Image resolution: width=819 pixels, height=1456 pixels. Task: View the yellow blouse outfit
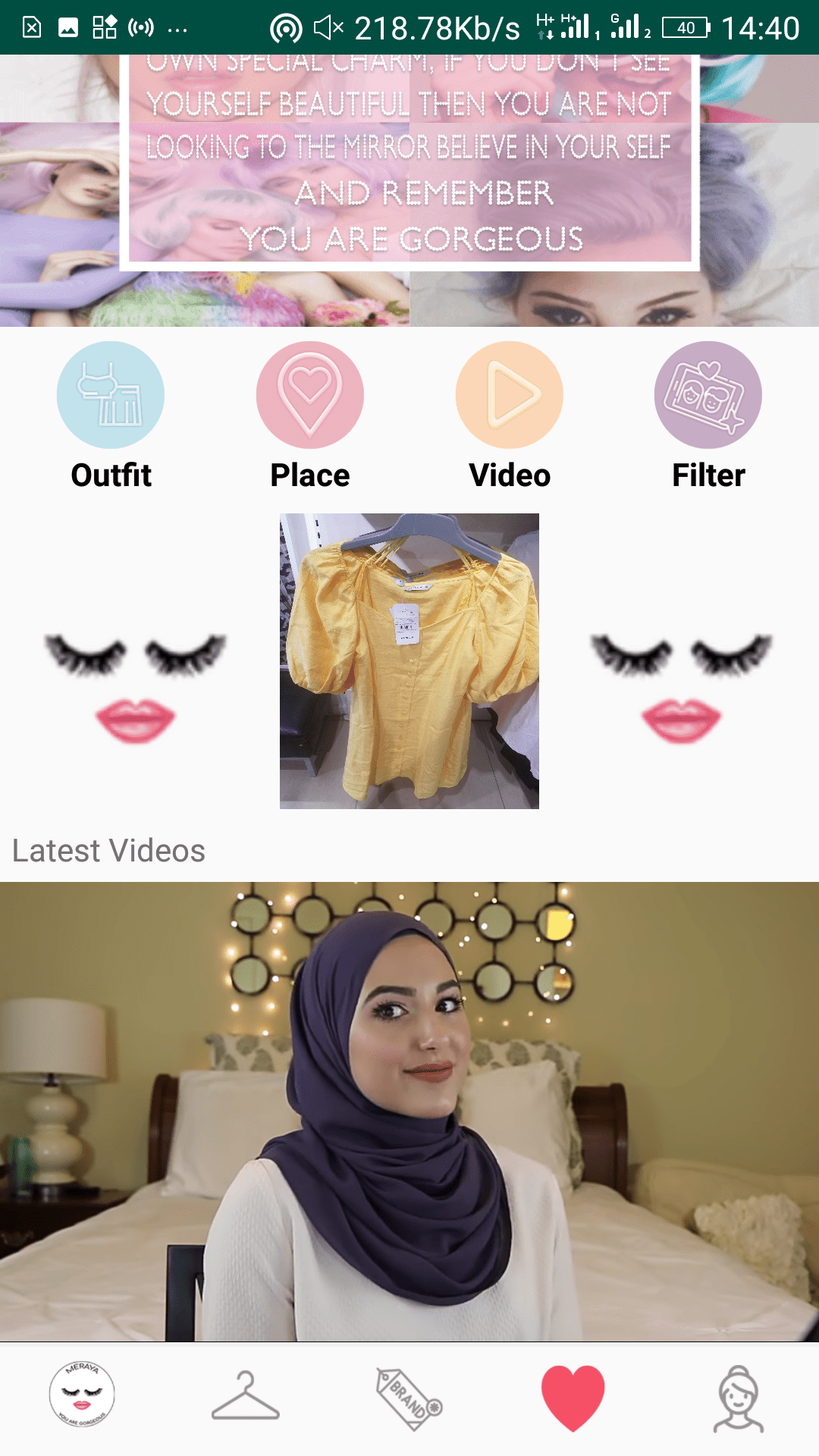click(x=409, y=661)
